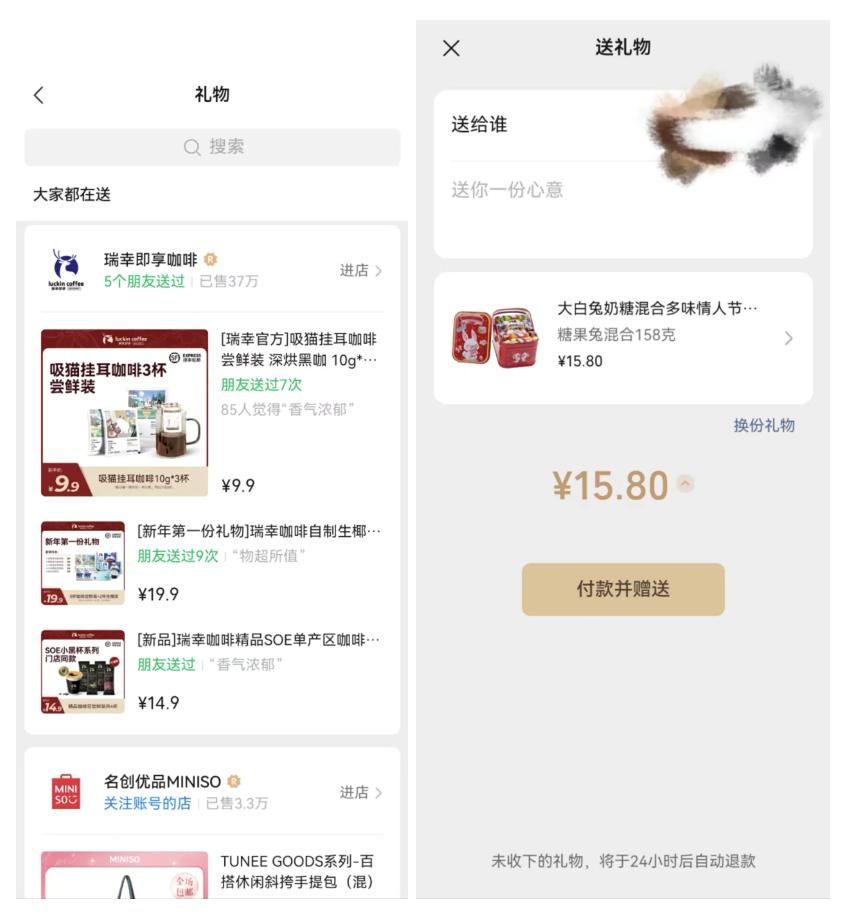Tap 换份礼物 to change the gift
The height and width of the screenshot is (920, 846).
(x=764, y=425)
